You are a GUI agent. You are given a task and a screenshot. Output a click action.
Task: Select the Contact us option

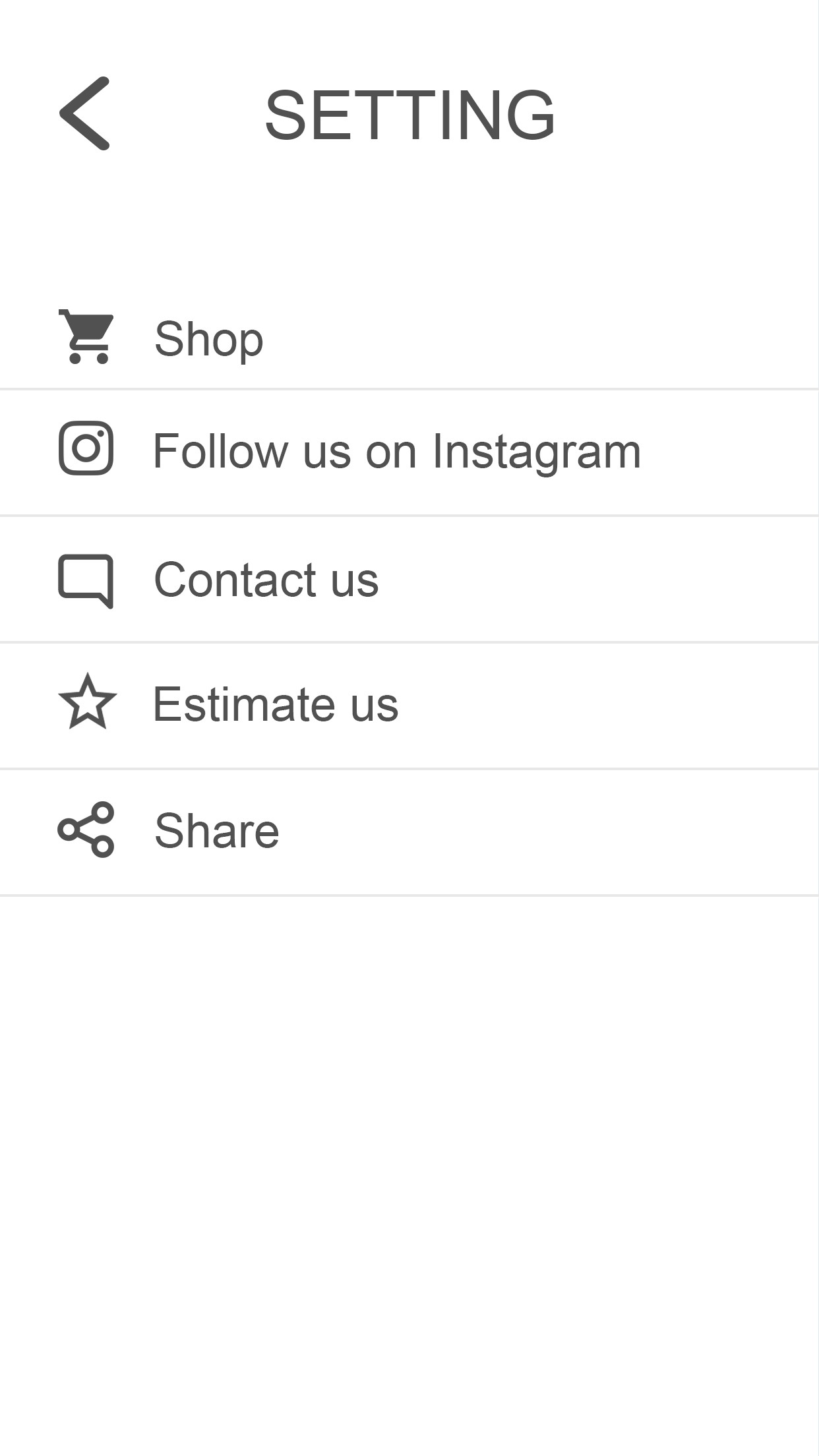coord(266,580)
